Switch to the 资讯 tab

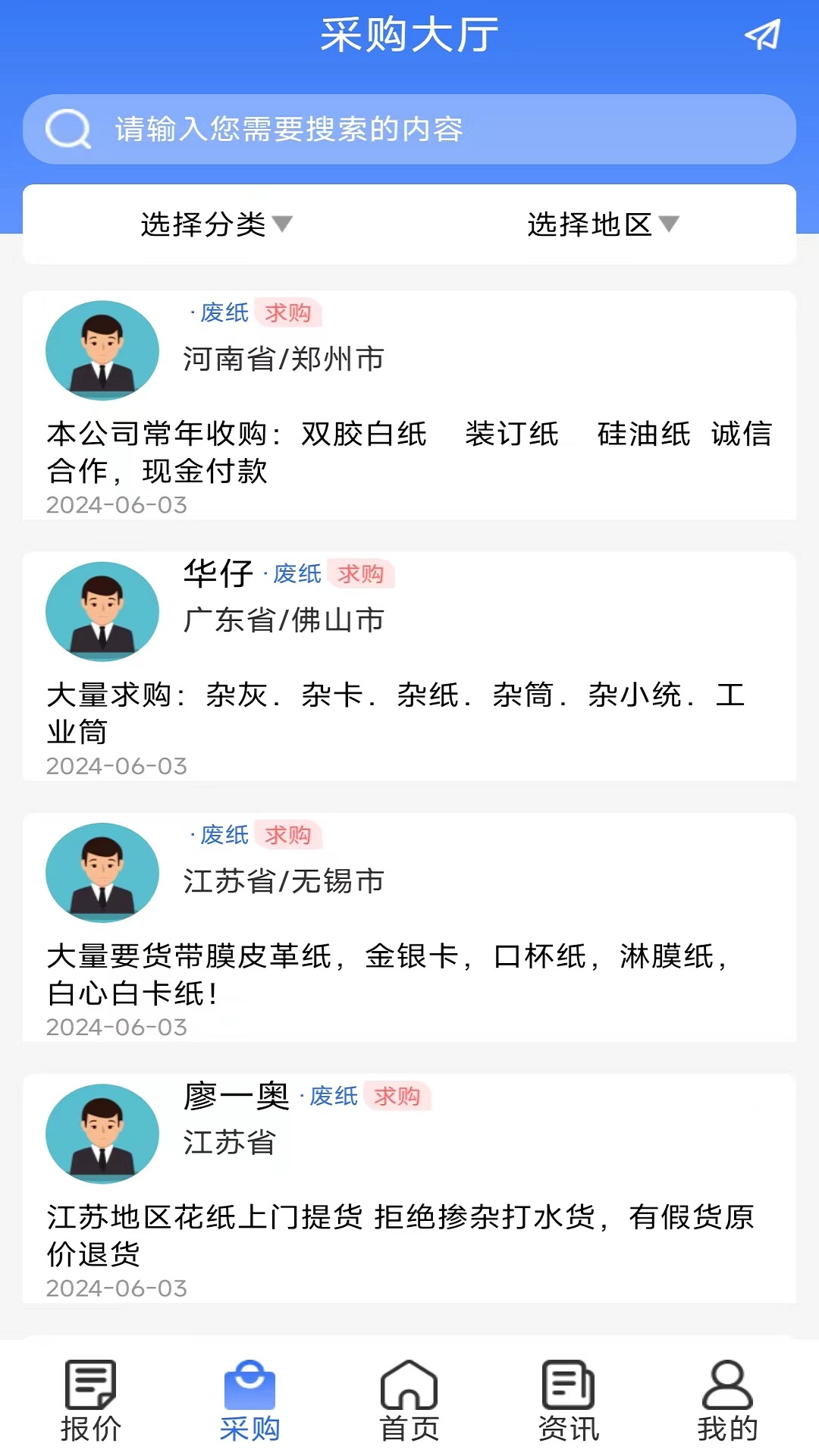pos(569,1401)
